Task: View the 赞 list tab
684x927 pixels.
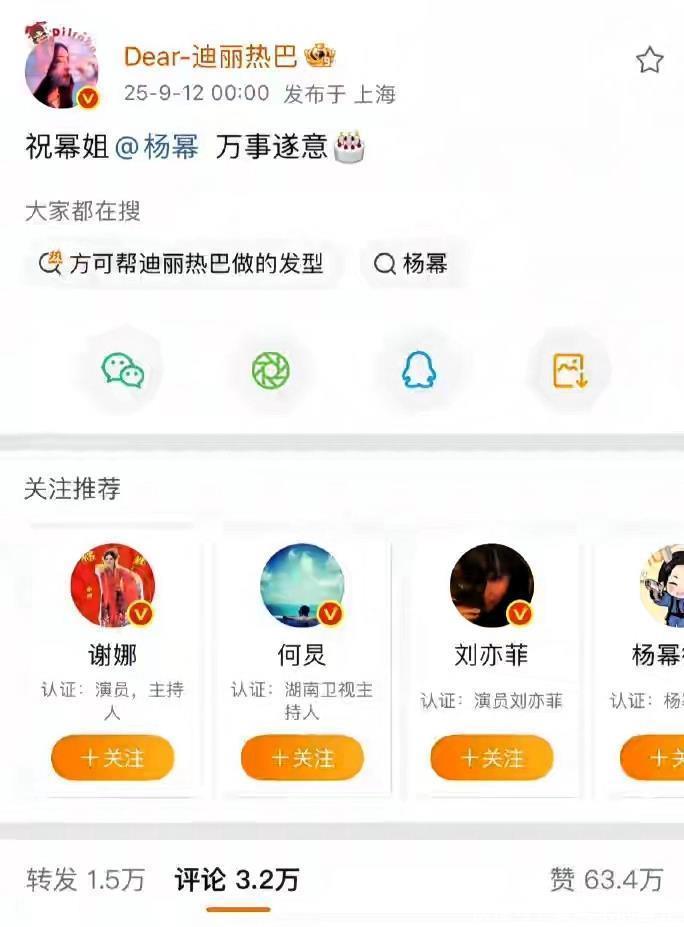Action: [x=606, y=880]
